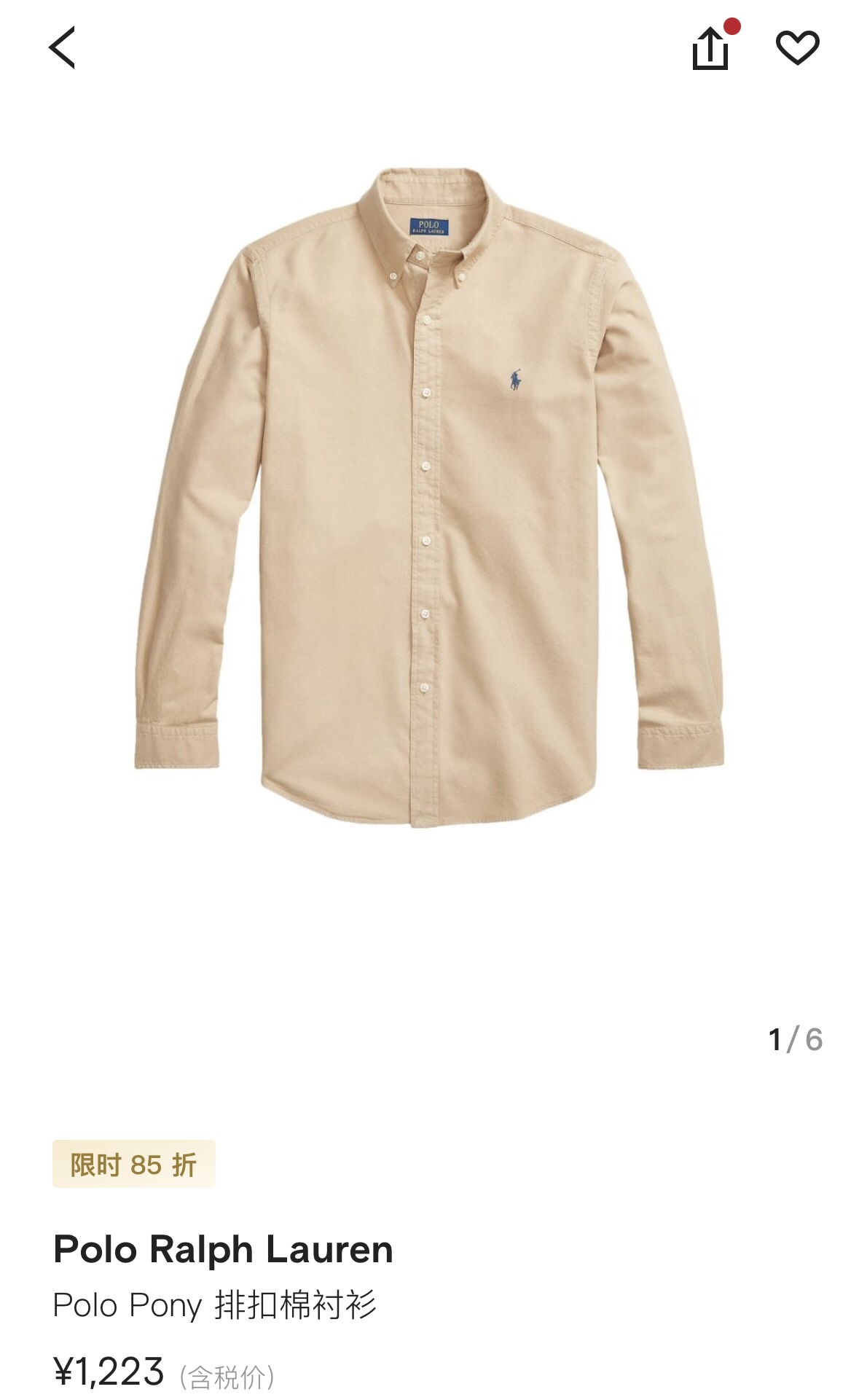Open the shirt product photo full screen
This screenshot has height=1400, width=859.
(429, 496)
